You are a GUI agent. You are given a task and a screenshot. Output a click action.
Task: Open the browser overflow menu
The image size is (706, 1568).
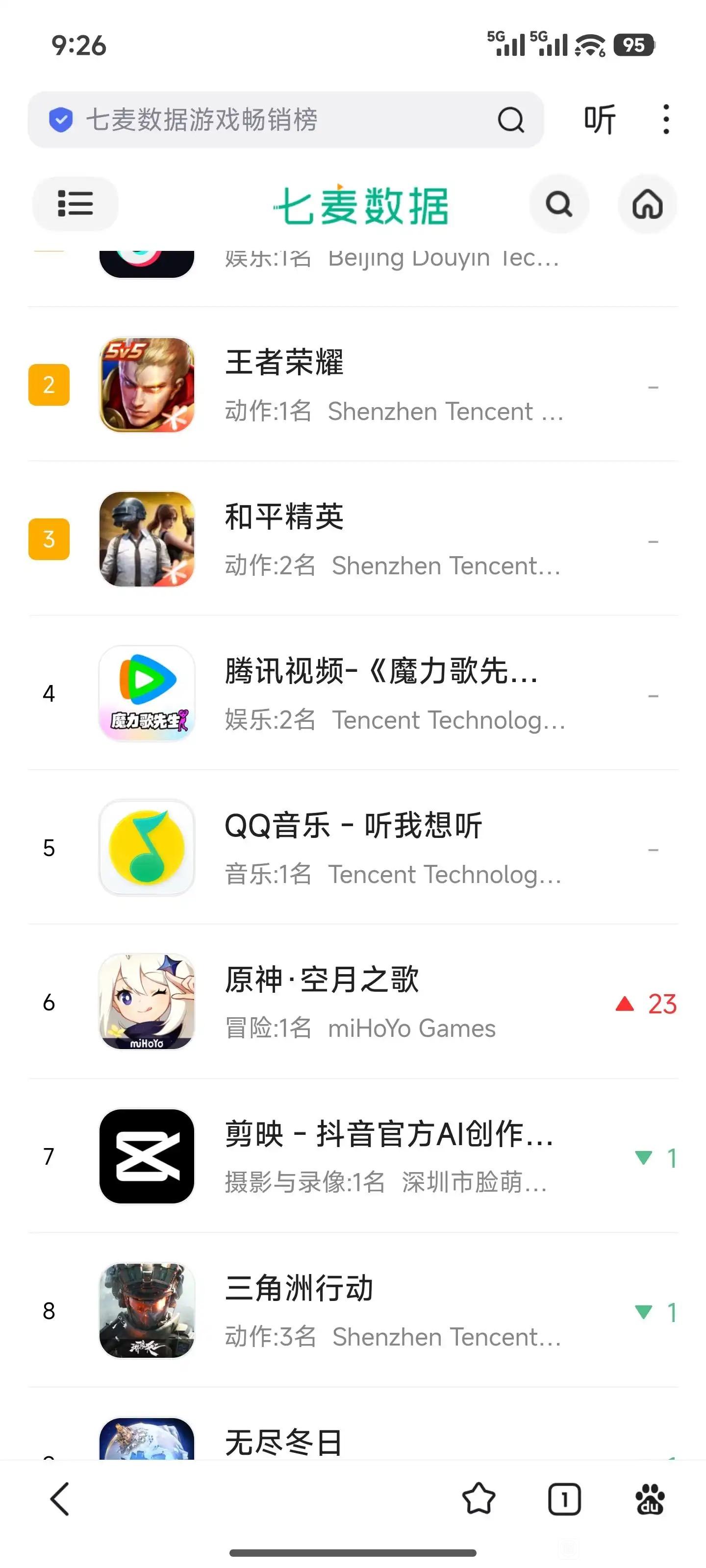(666, 119)
